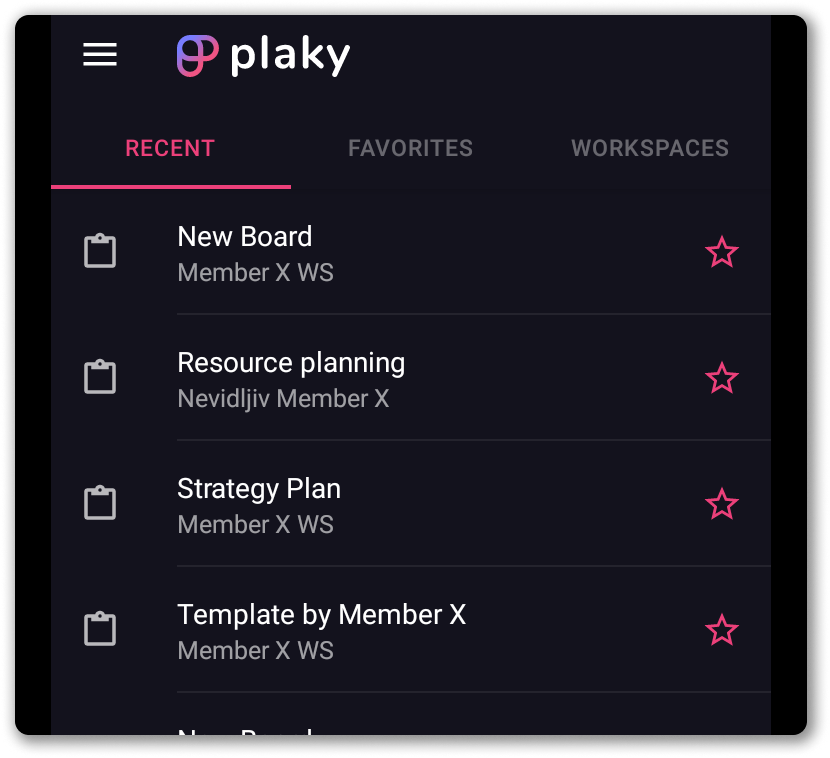Open the hamburger drawer menu

(x=100, y=55)
